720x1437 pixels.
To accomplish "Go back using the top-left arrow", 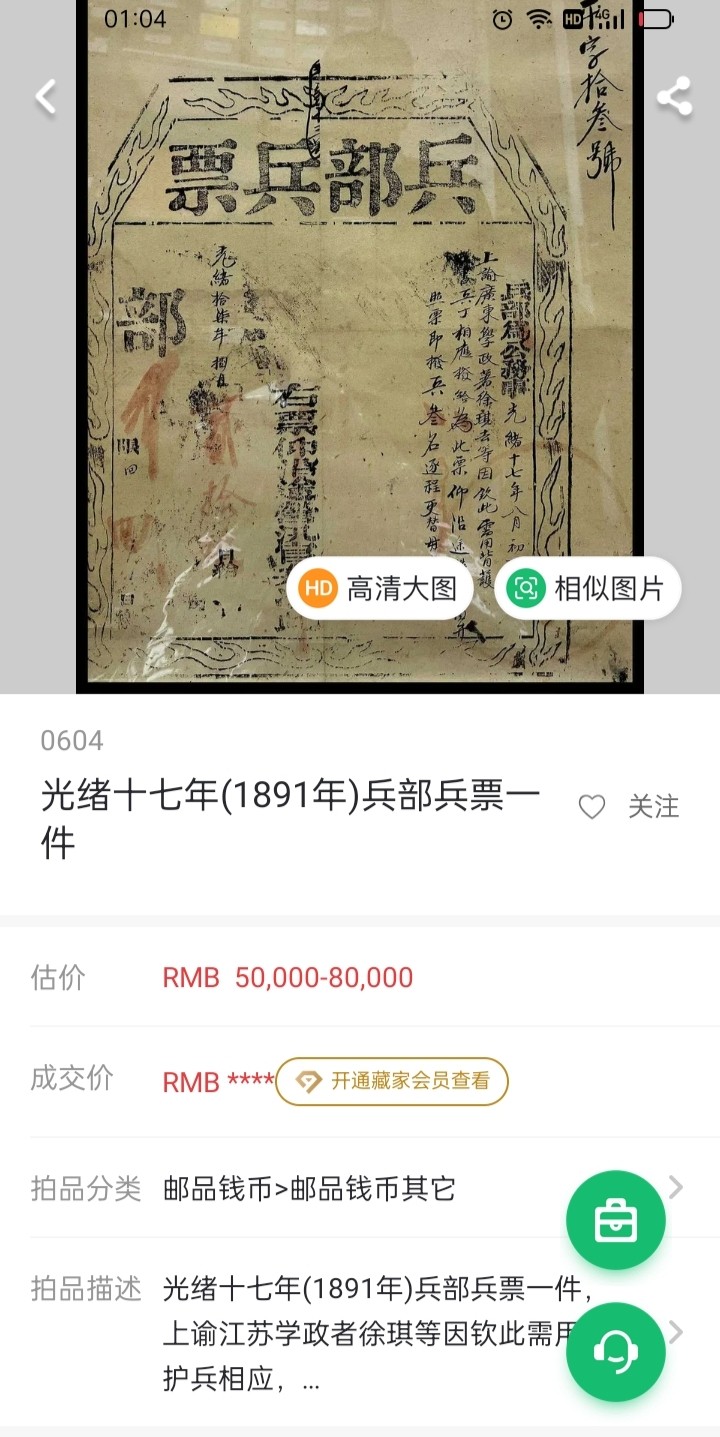I will click(45, 97).
